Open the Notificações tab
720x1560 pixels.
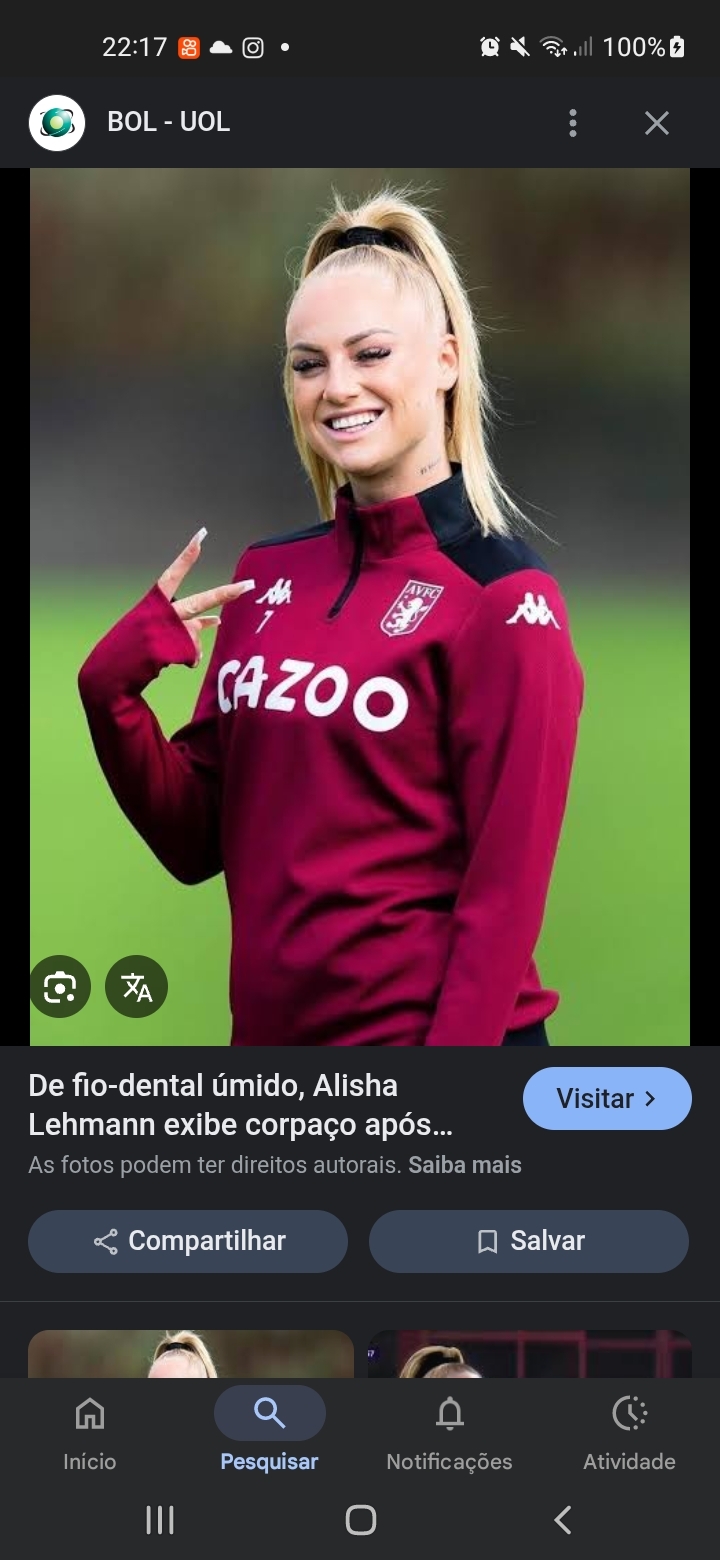tap(449, 1431)
